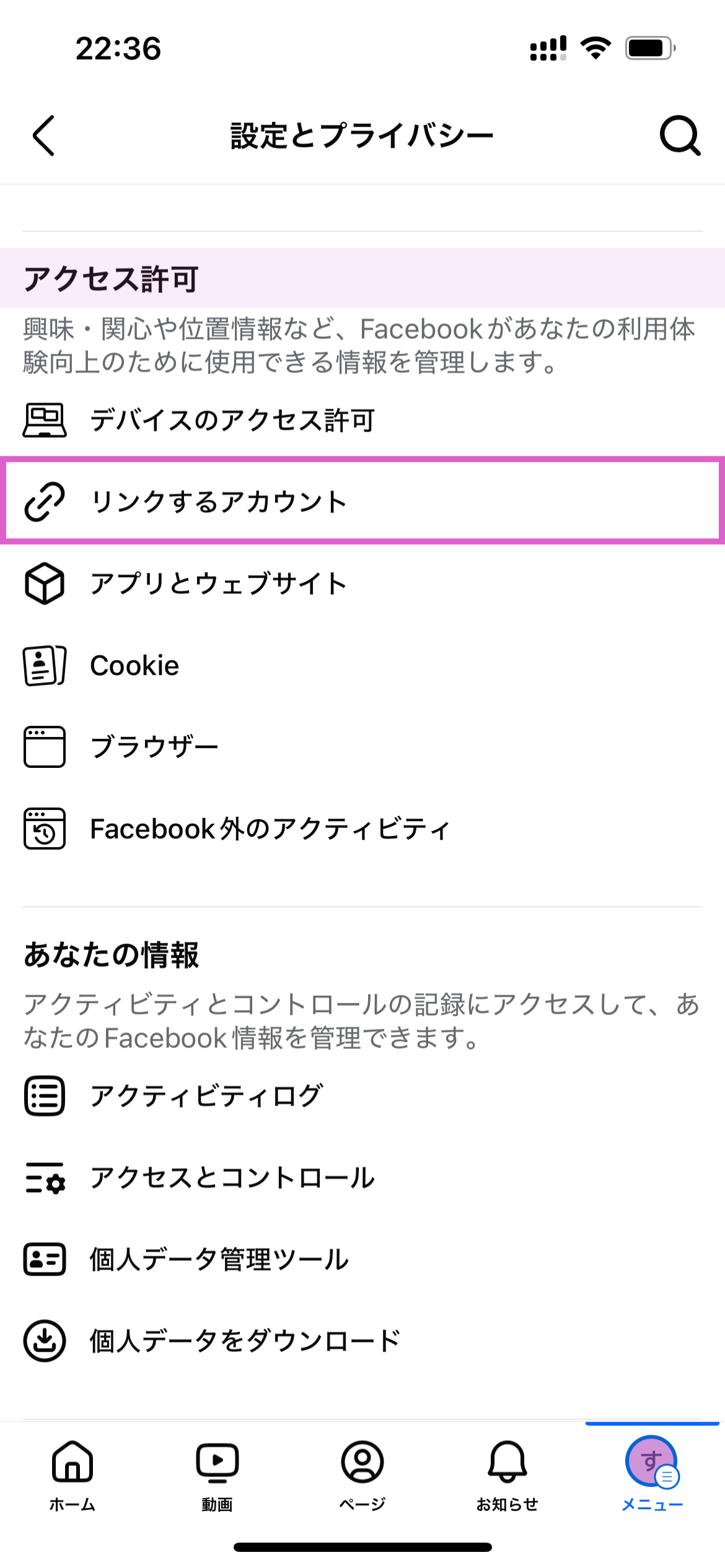Go back using the back arrow
725x1568 pixels.
pyautogui.click(x=44, y=135)
